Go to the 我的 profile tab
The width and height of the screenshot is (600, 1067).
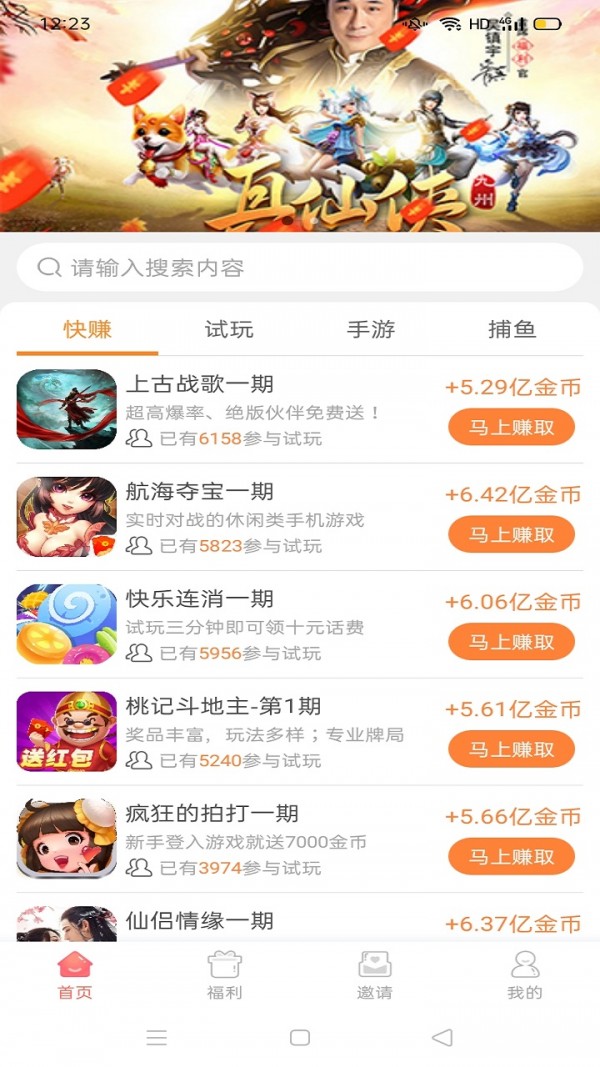point(524,975)
